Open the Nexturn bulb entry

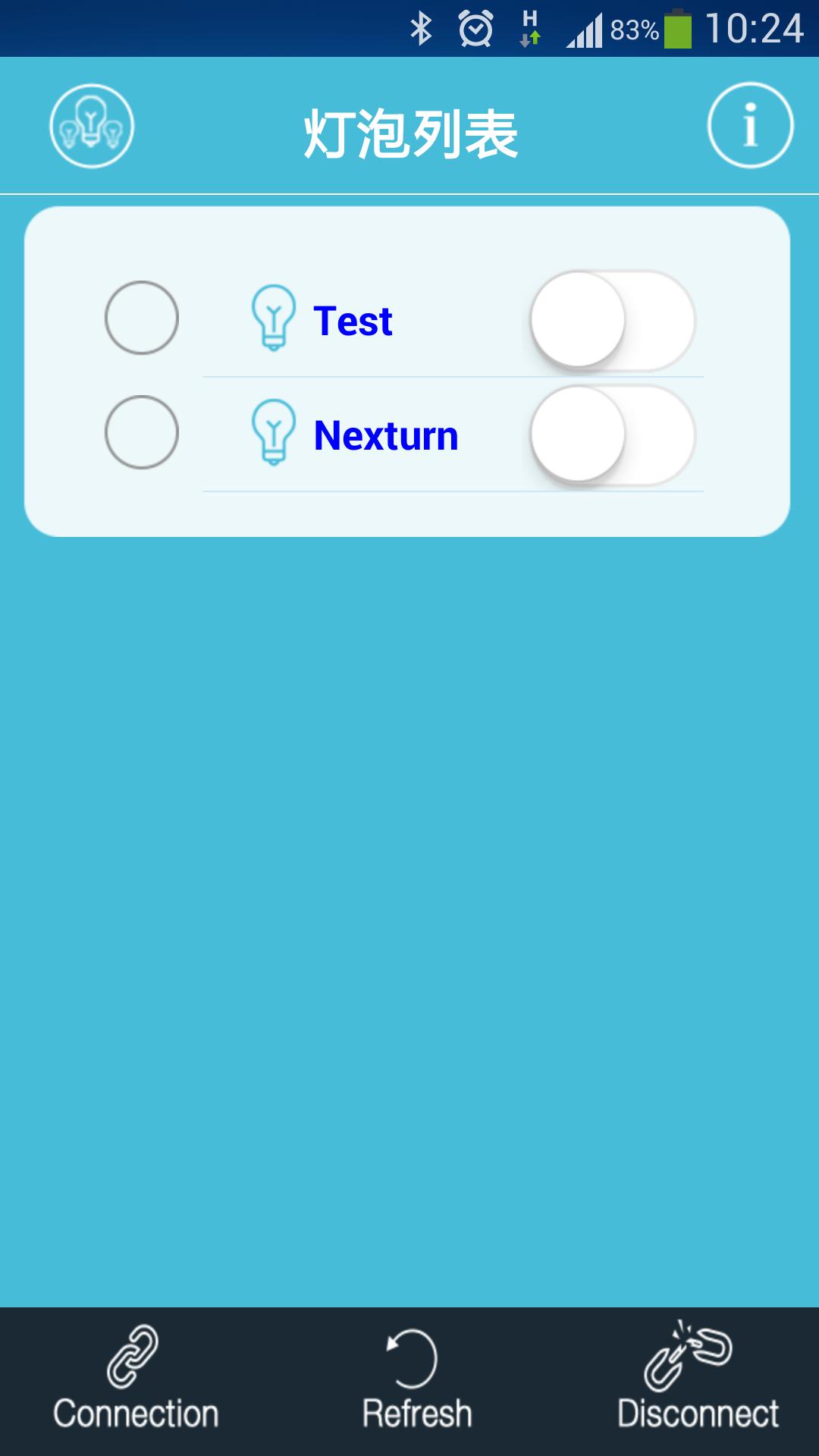tap(385, 435)
